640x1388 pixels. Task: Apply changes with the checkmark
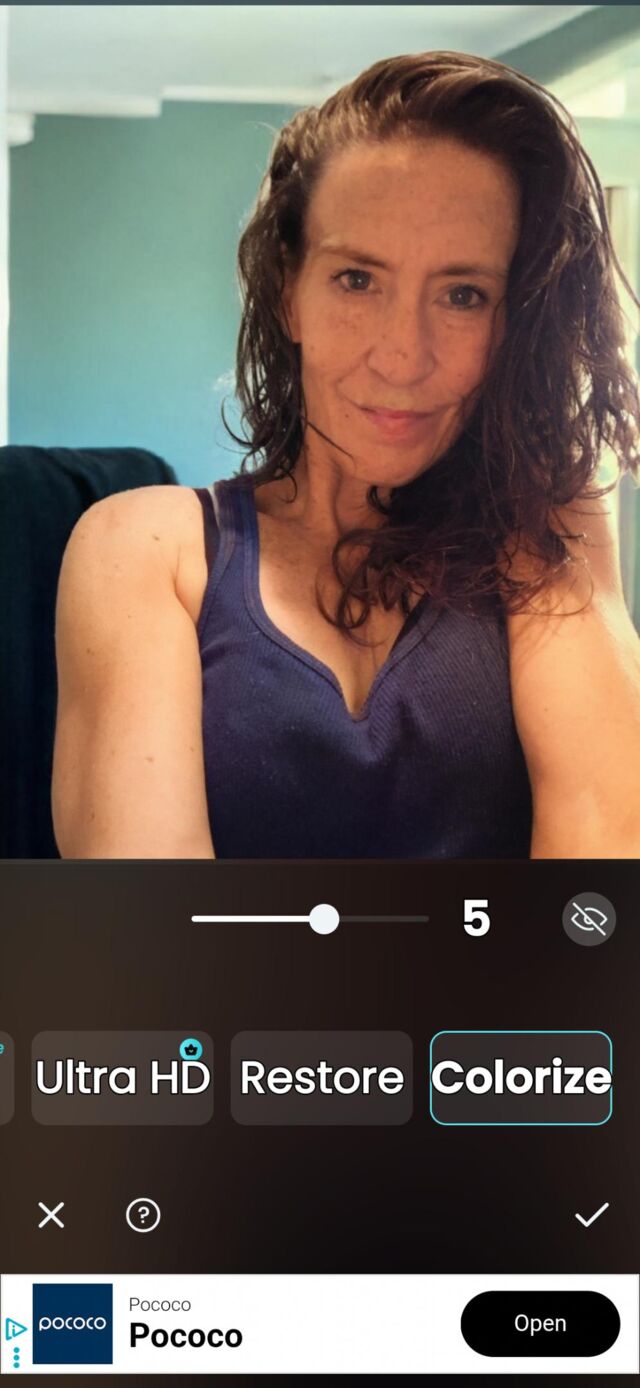(591, 1215)
